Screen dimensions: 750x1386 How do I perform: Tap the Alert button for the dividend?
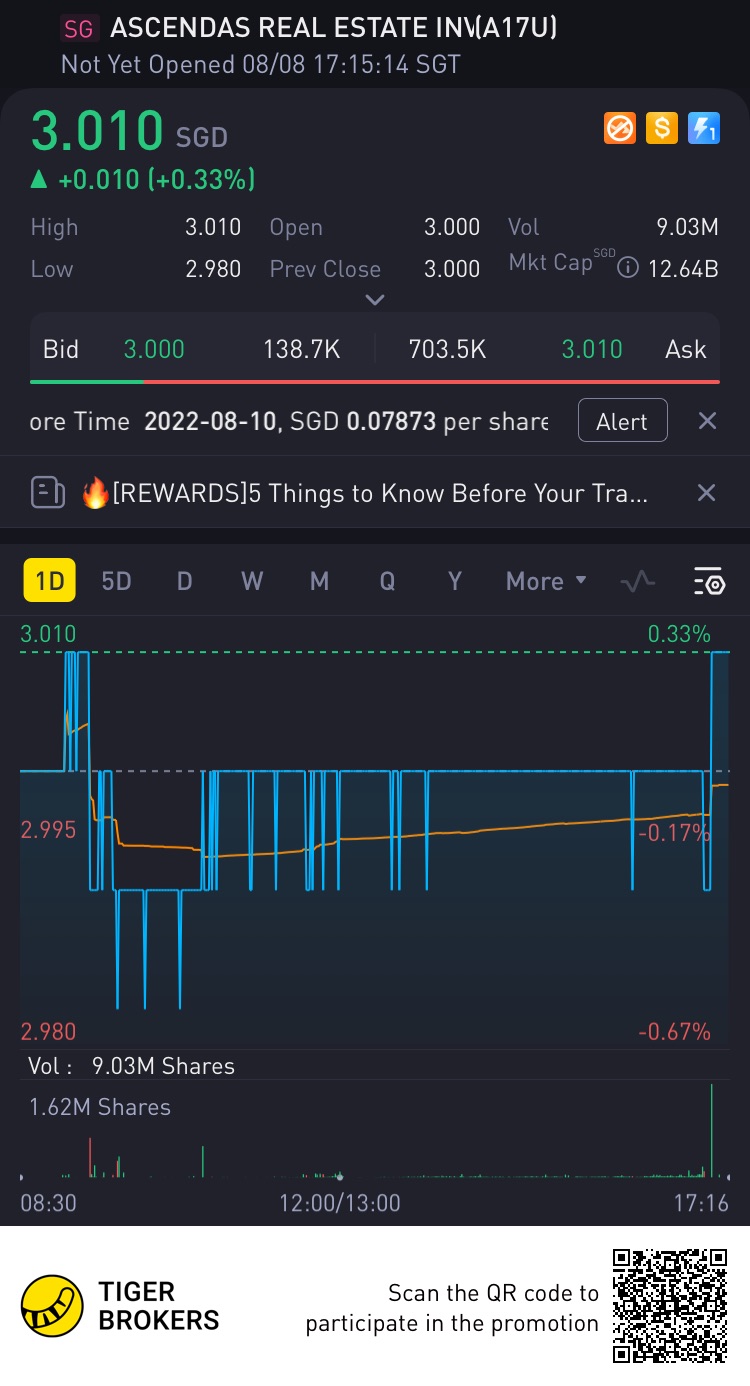pyautogui.click(x=622, y=421)
